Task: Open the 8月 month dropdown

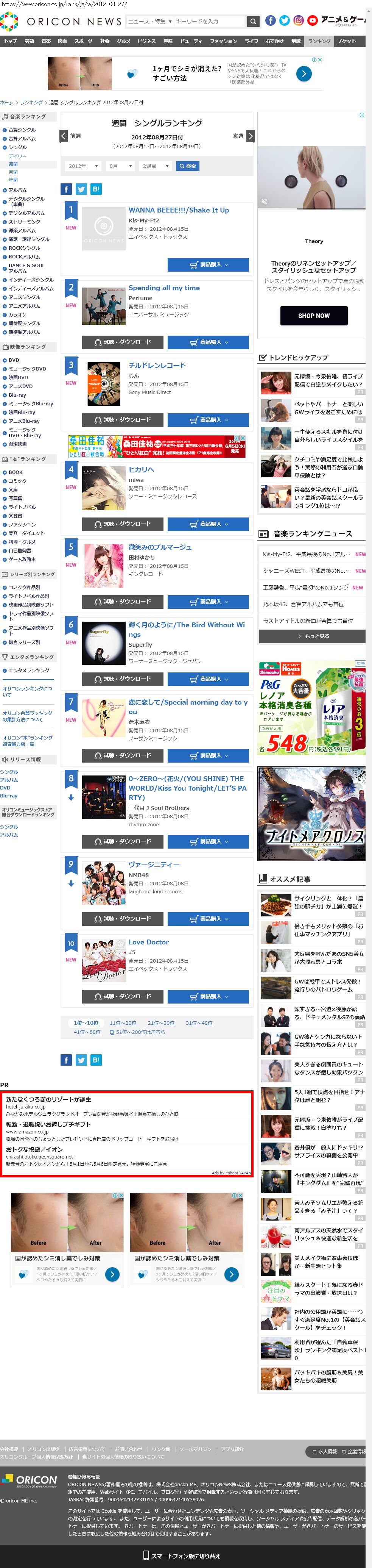Action: 120,166
